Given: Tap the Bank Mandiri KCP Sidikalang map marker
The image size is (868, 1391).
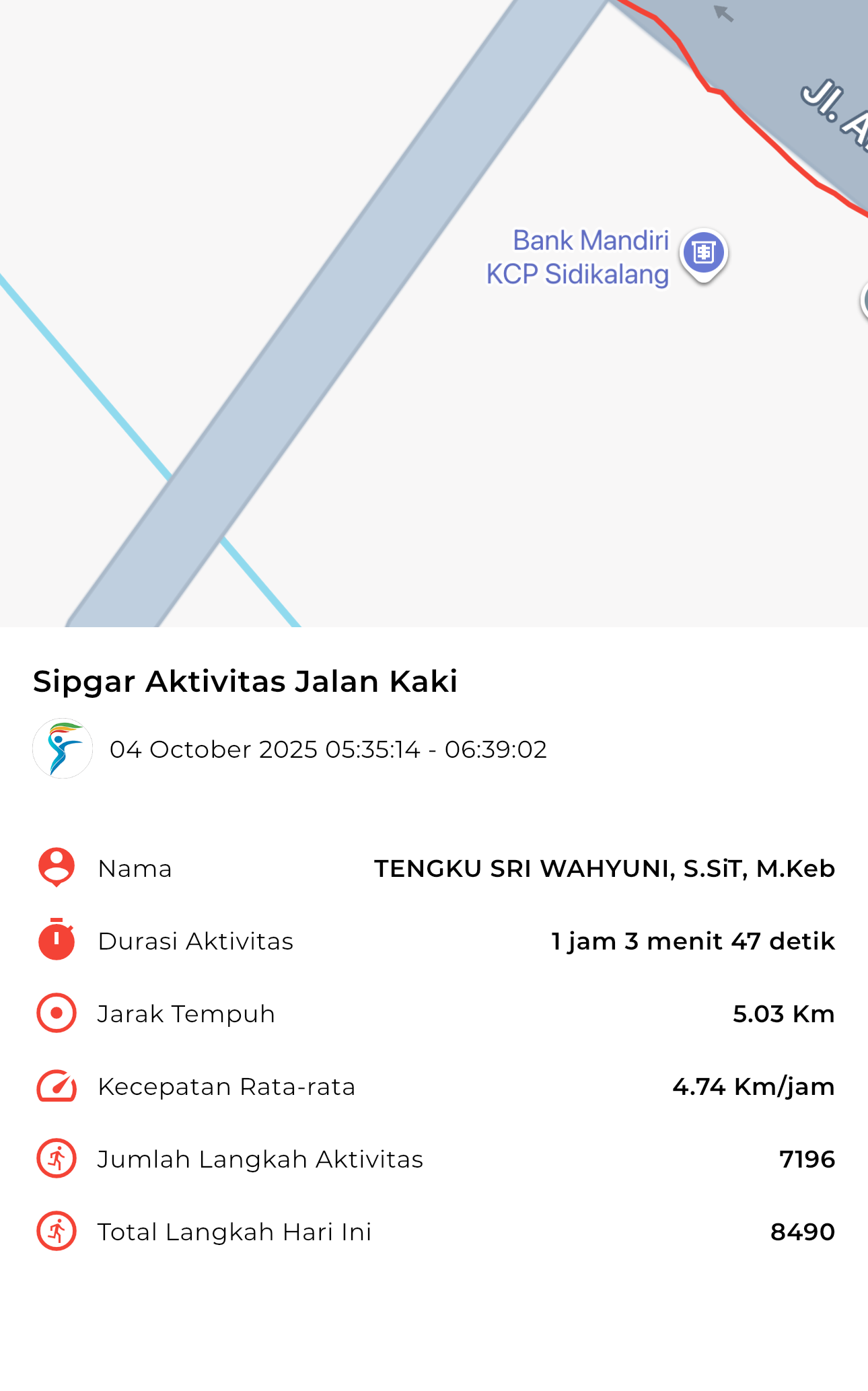Looking at the screenshot, I should point(703,254).
